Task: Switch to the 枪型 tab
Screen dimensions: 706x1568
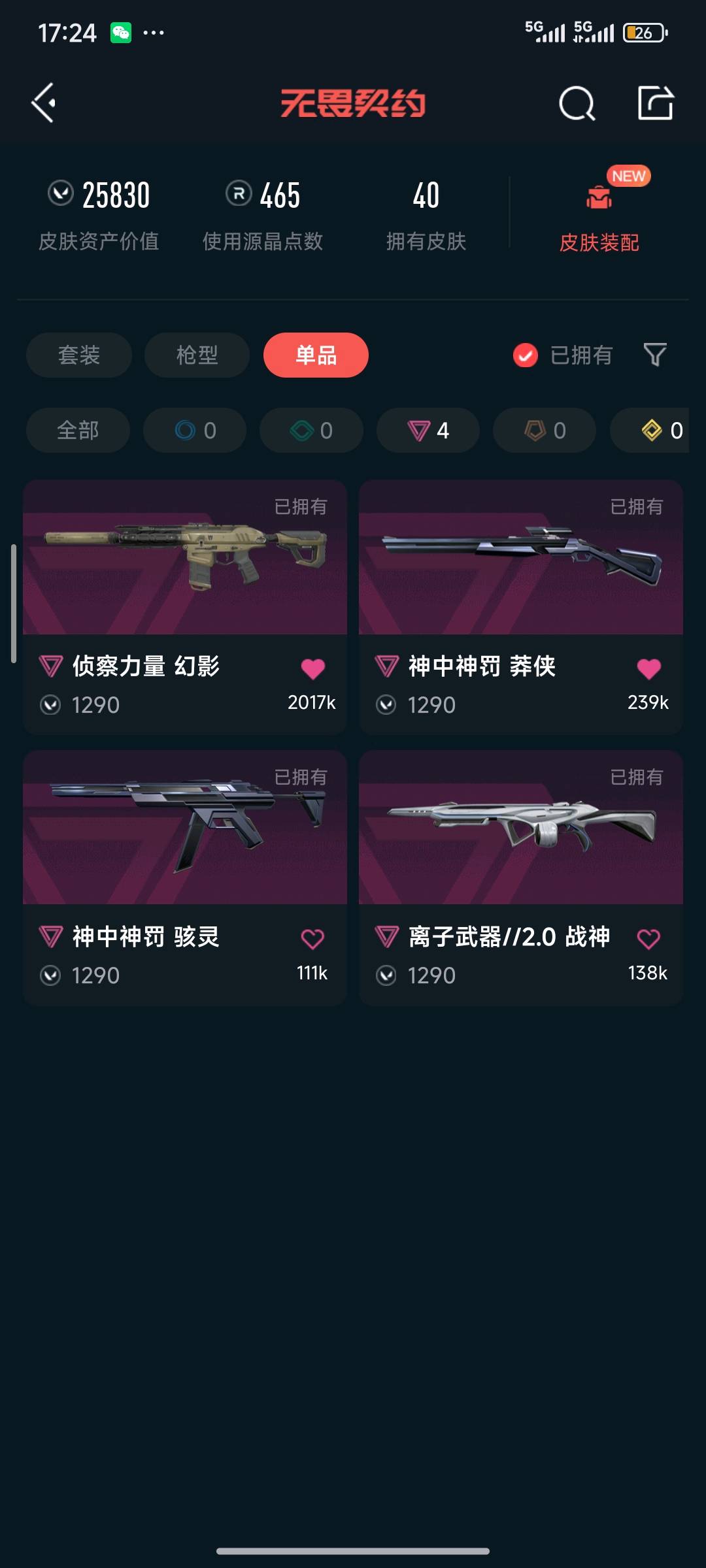Action: tap(197, 355)
